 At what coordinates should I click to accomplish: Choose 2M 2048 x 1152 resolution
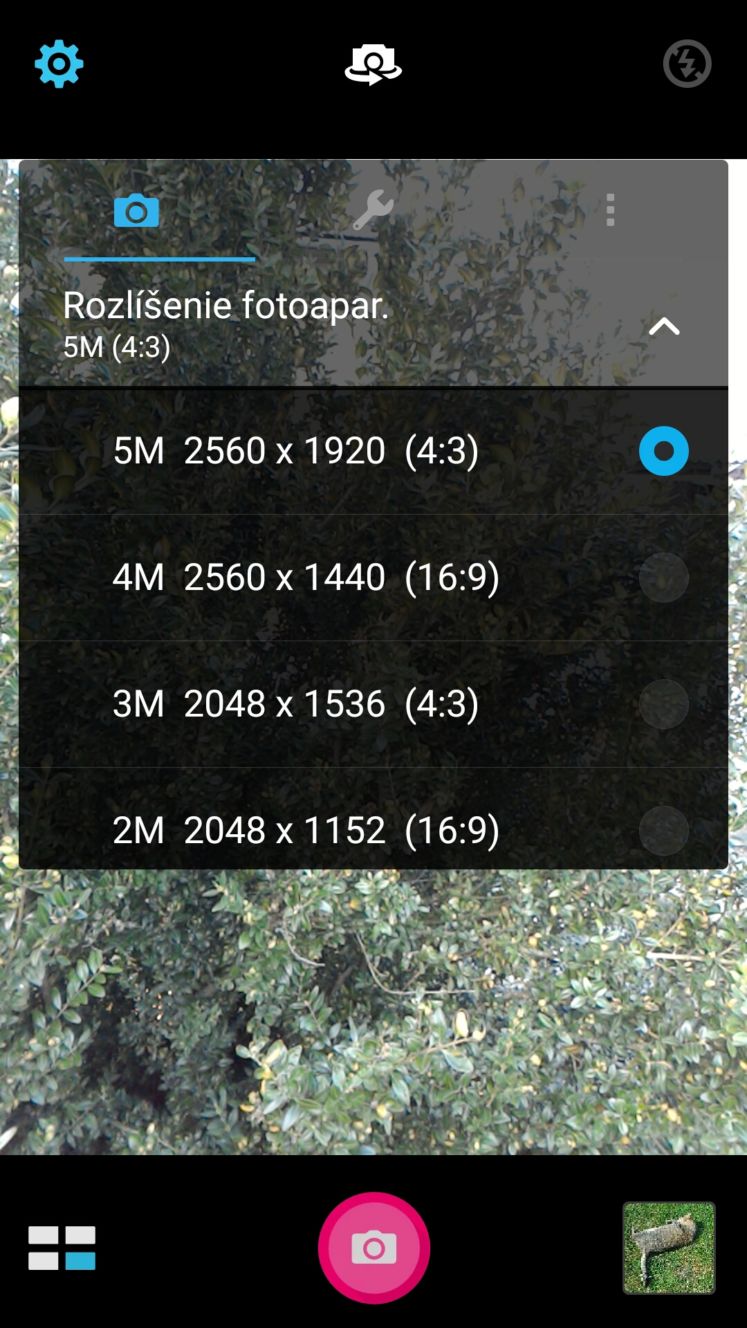(x=373, y=820)
